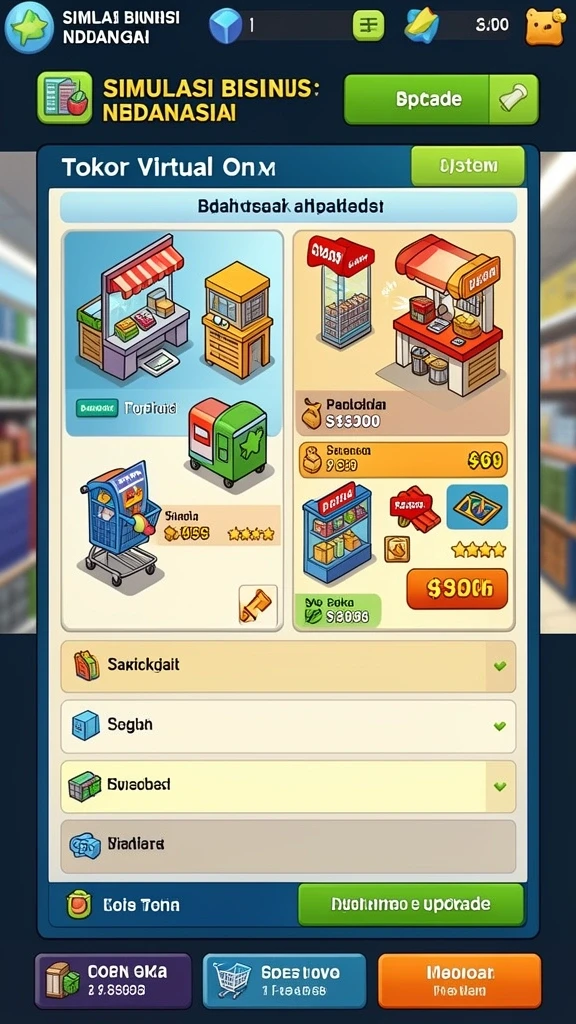This screenshot has width=576, height=1024.
Task: Tap the green Duohimo e upgrade button
Action: 411,904
